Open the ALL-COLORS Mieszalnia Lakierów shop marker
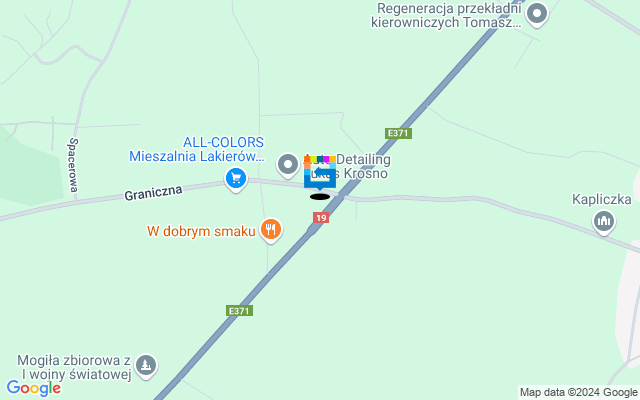 click(236, 179)
